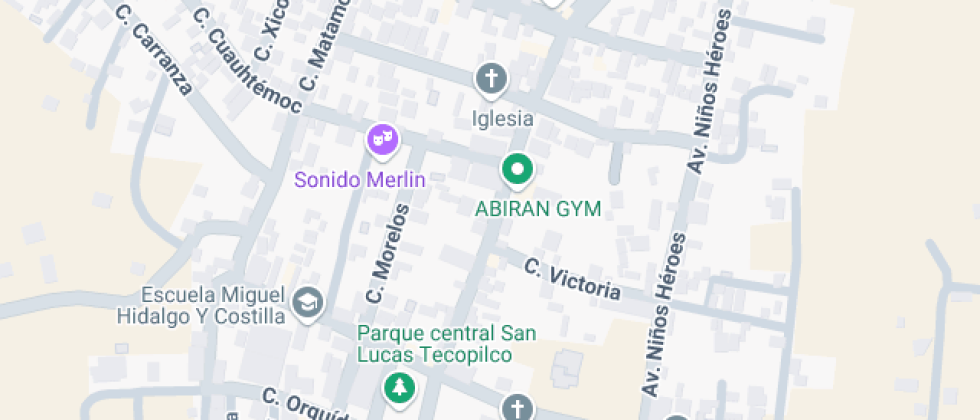Tap the ABIRAN GYM location pin
Screen dimensions: 980x420
point(517,171)
